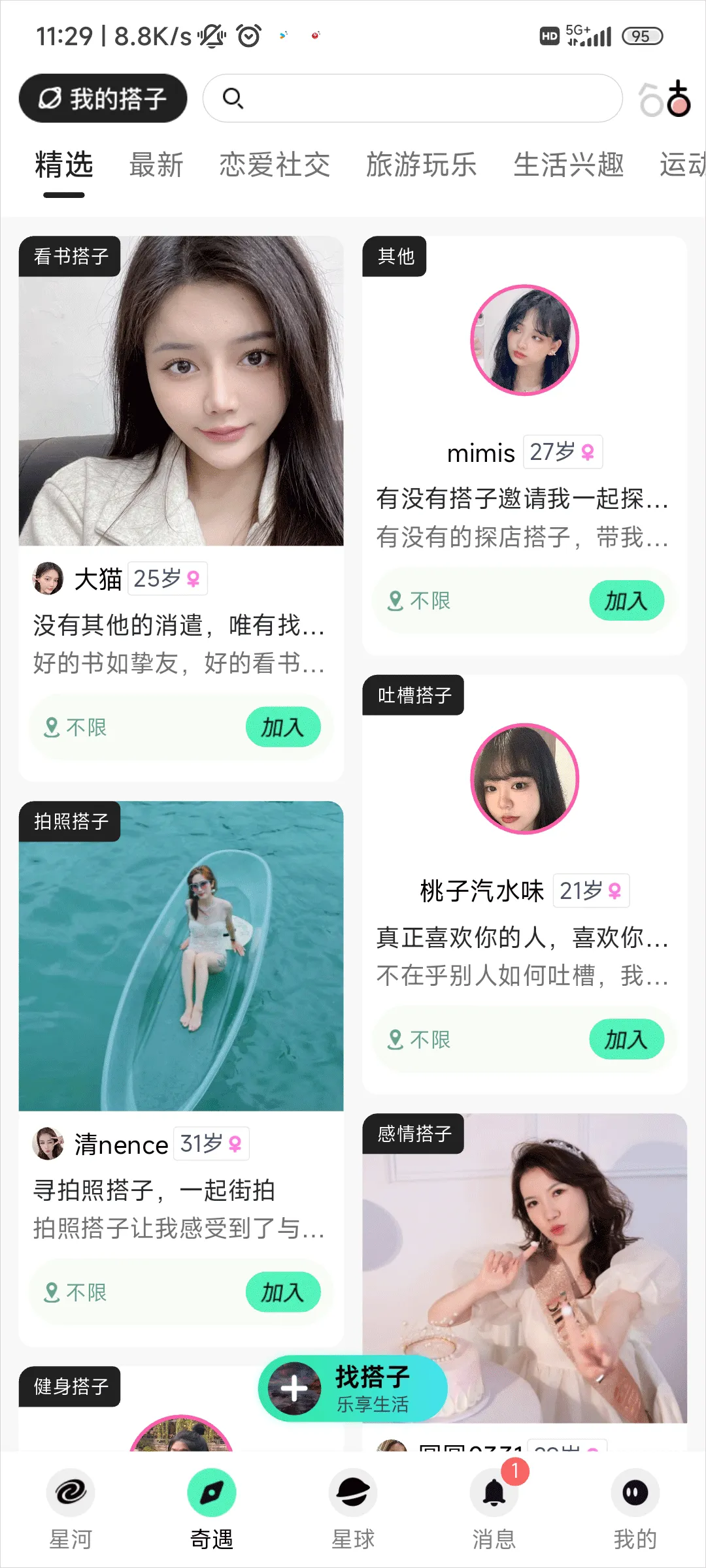Select the 旅游玩乐 tab
The height and width of the screenshot is (1568, 706).
(x=421, y=165)
